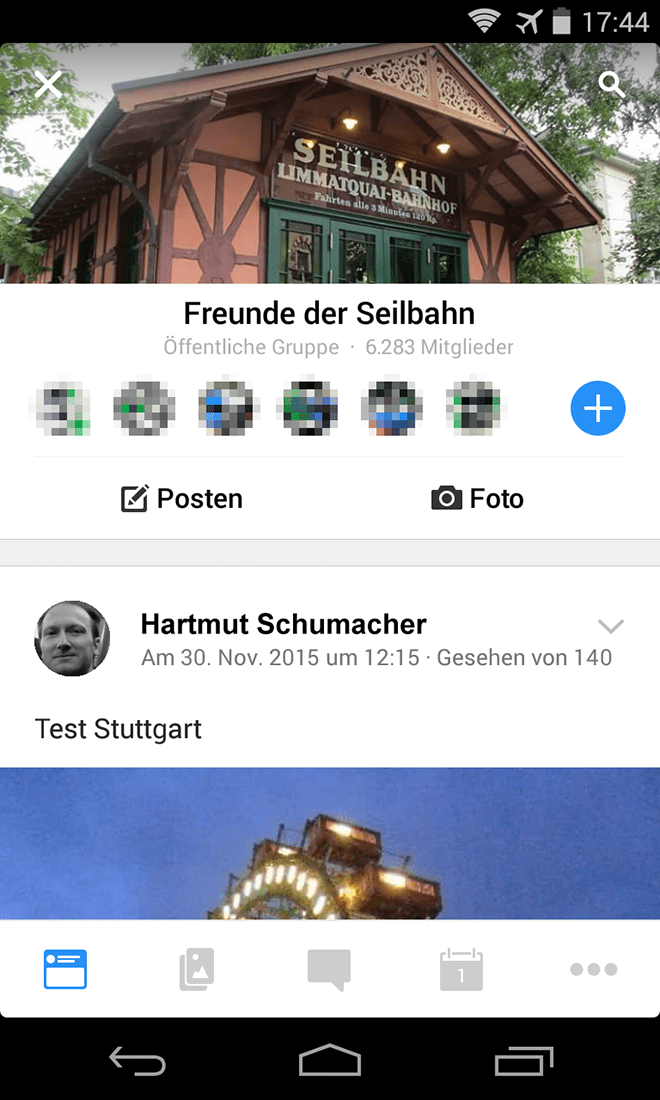The width and height of the screenshot is (660, 1100).
Task: Switch to the chat bubble tab
Action: point(330,969)
